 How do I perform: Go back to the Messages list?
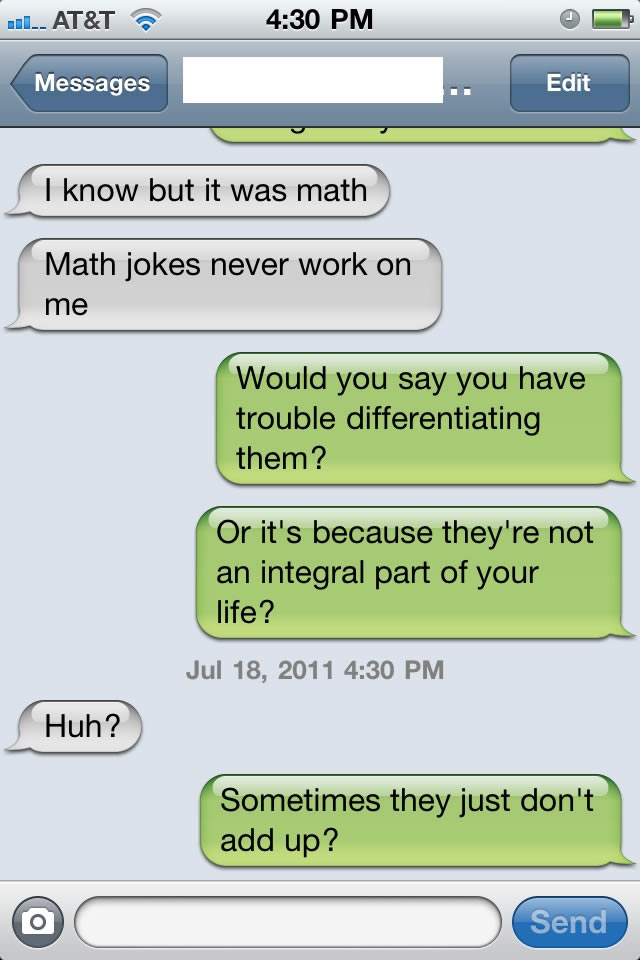pos(88,83)
